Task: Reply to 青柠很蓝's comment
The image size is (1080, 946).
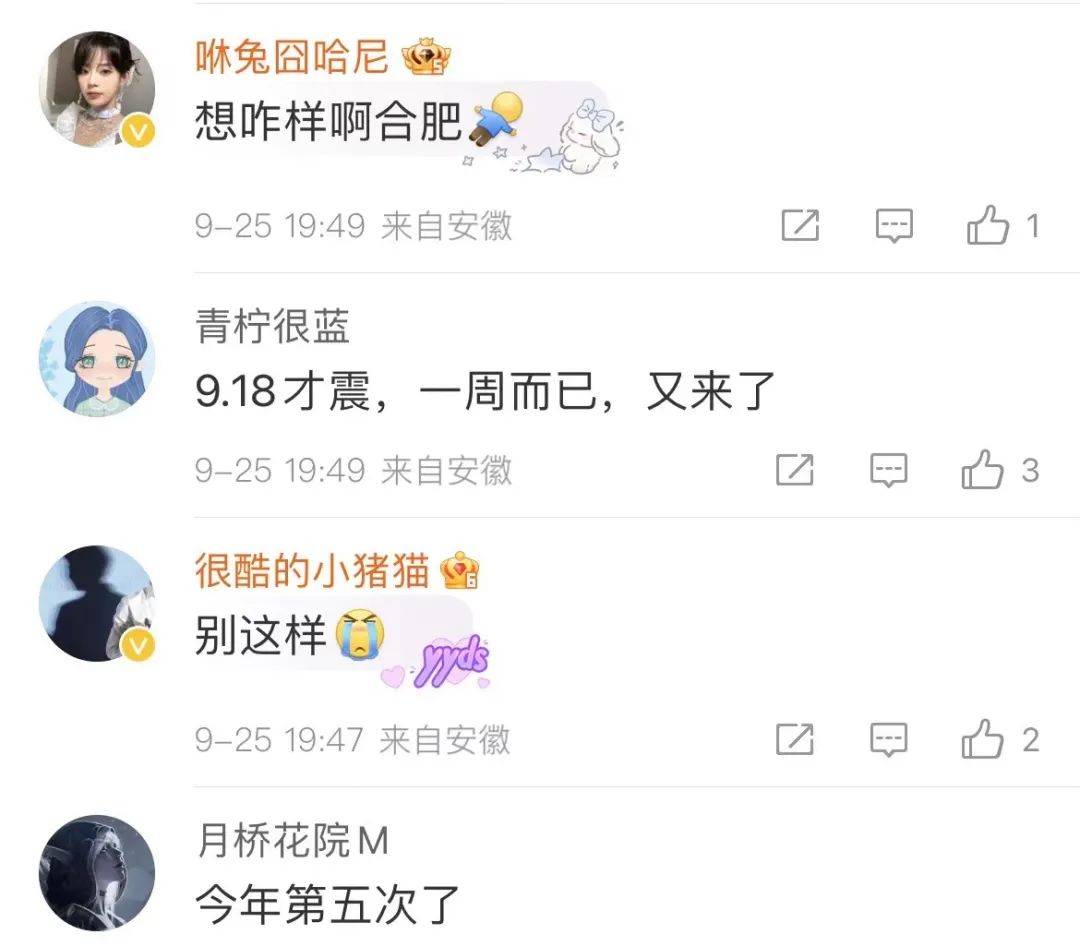Action: 888,469
